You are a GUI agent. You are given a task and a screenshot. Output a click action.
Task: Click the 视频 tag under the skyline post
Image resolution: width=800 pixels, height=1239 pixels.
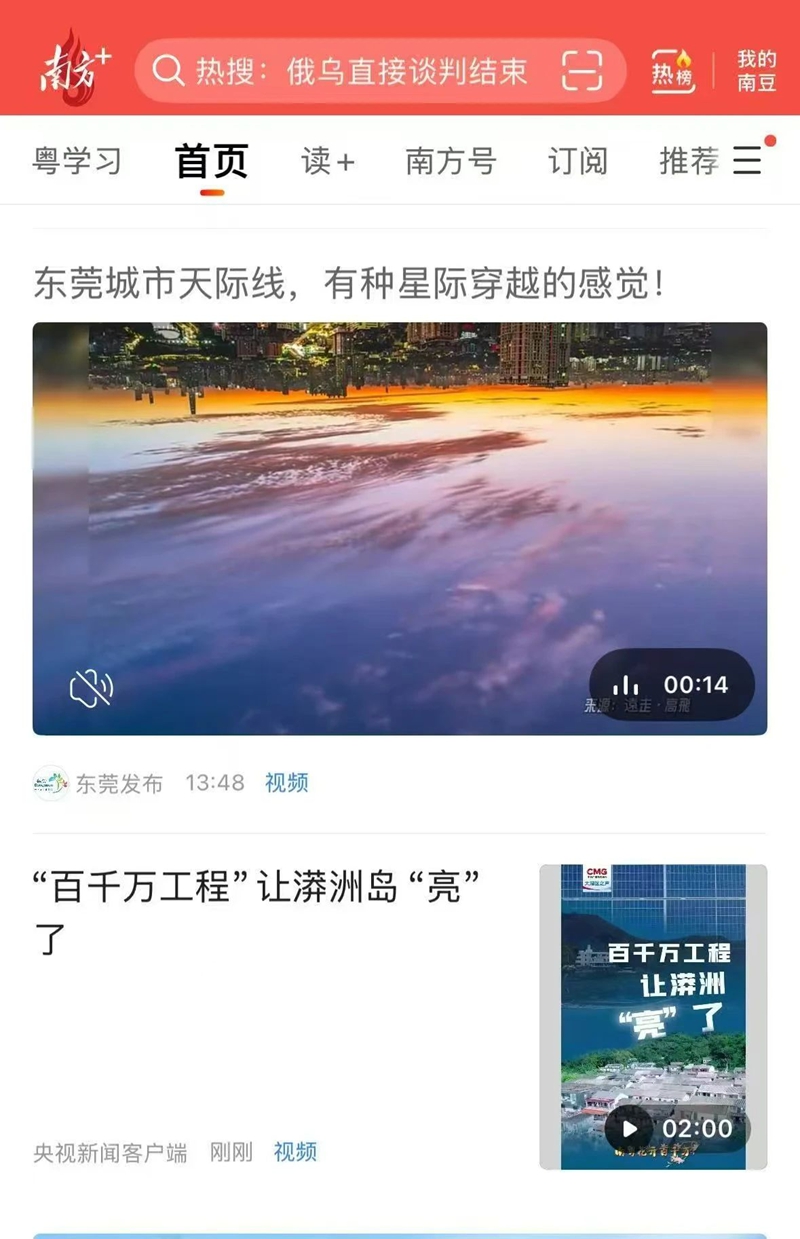coord(286,783)
